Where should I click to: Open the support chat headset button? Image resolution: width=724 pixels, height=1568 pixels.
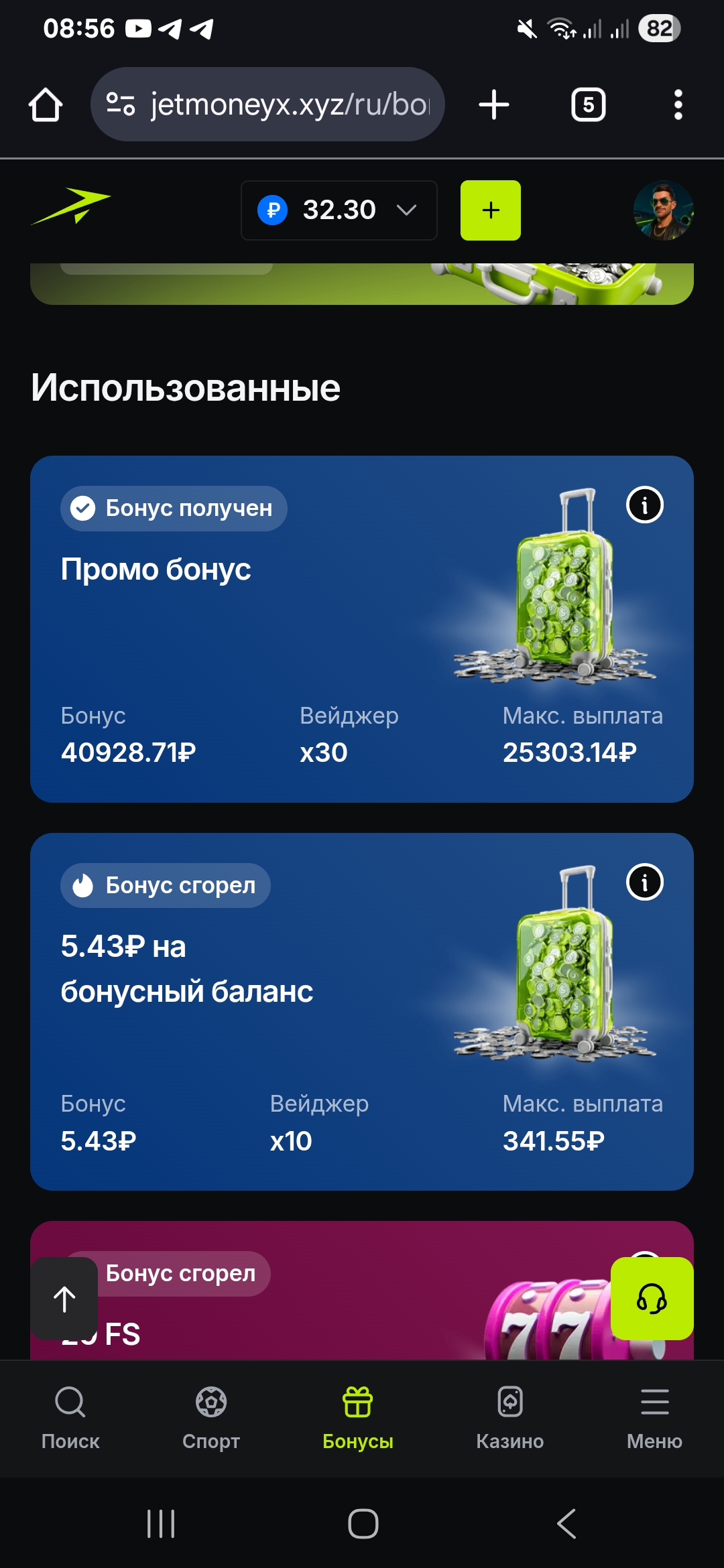point(652,1299)
